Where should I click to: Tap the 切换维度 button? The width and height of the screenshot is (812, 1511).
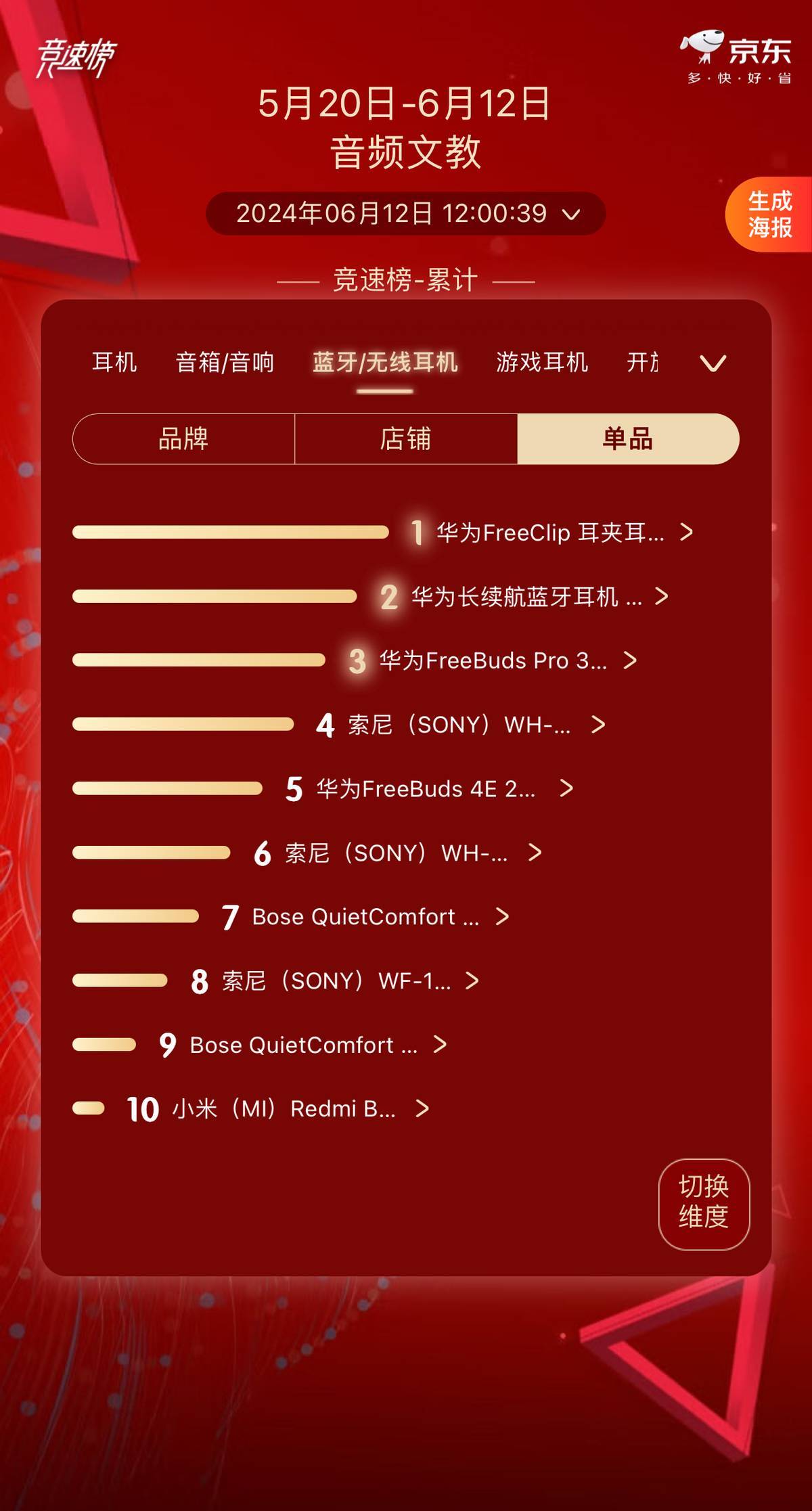coord(704,1204)
